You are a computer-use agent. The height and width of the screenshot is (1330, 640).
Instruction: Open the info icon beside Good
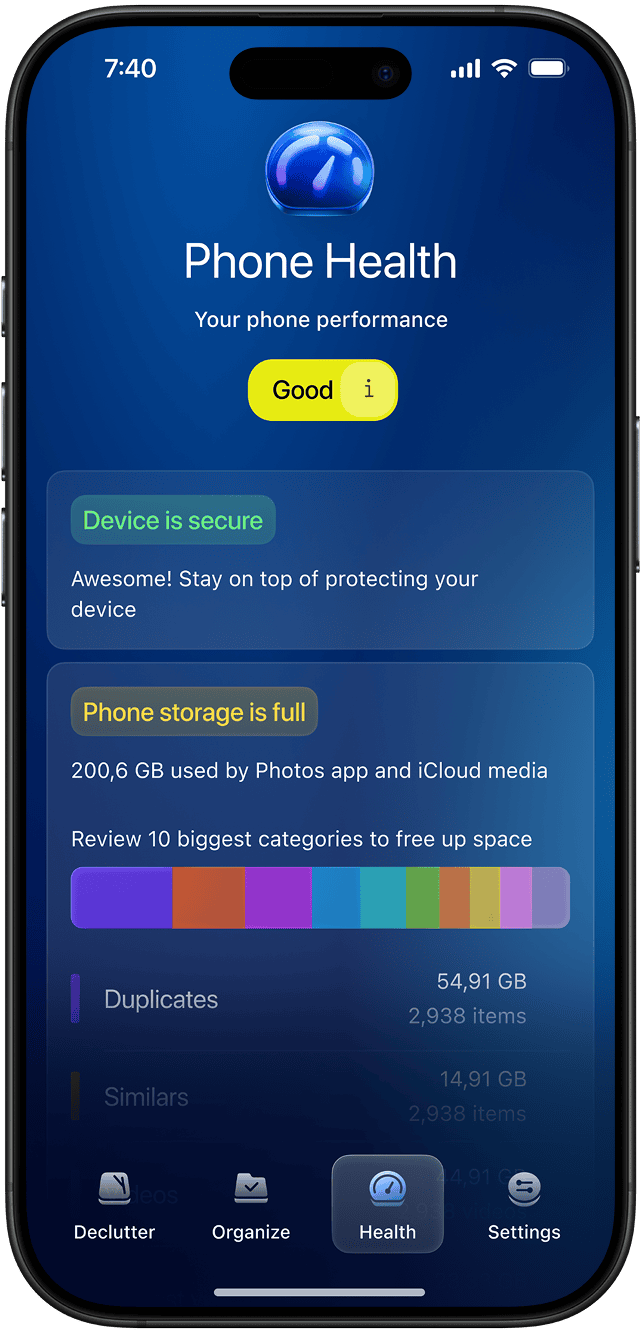[368, 390]
